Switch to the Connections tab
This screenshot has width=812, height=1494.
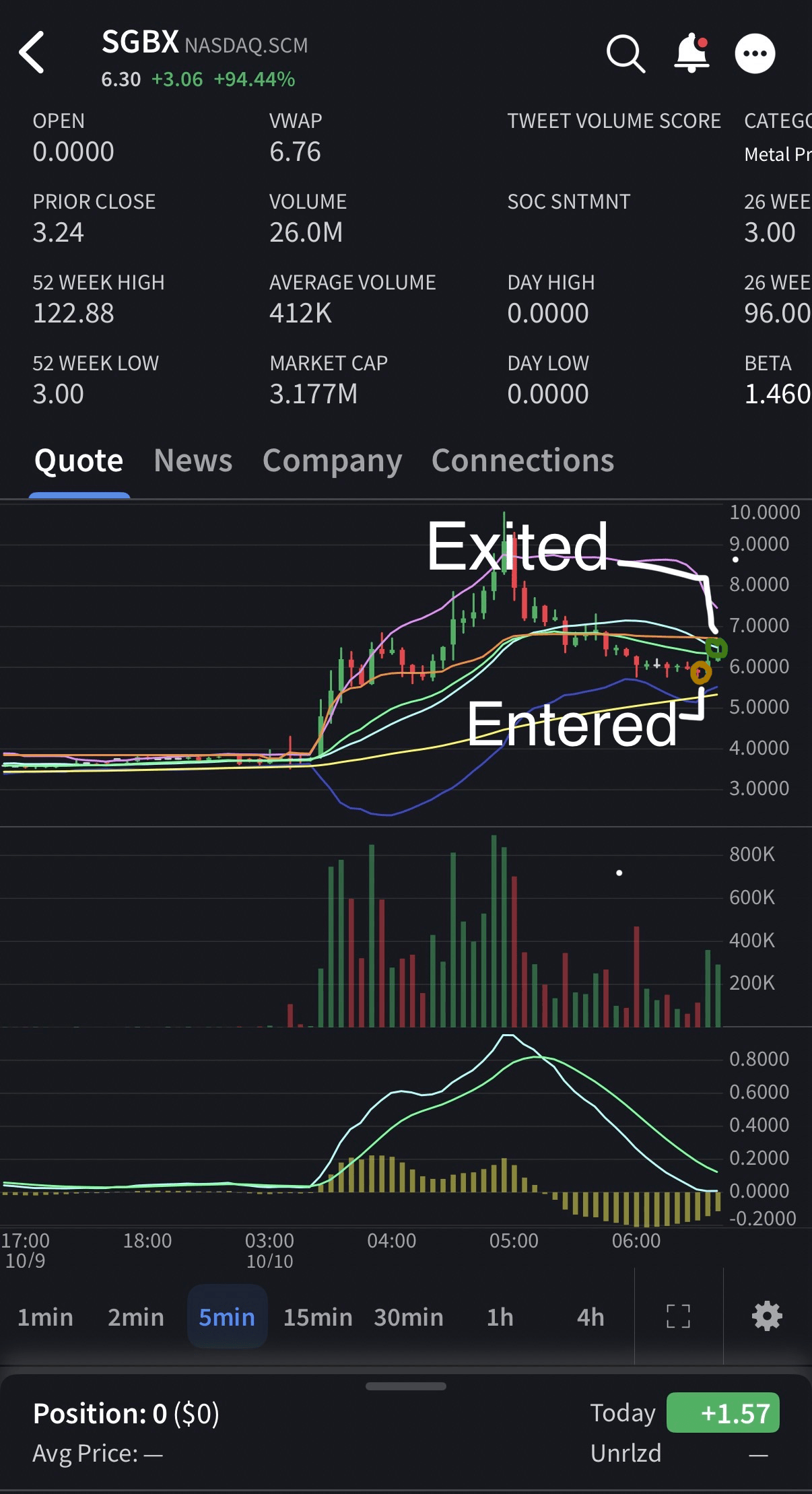coord(522,461)
